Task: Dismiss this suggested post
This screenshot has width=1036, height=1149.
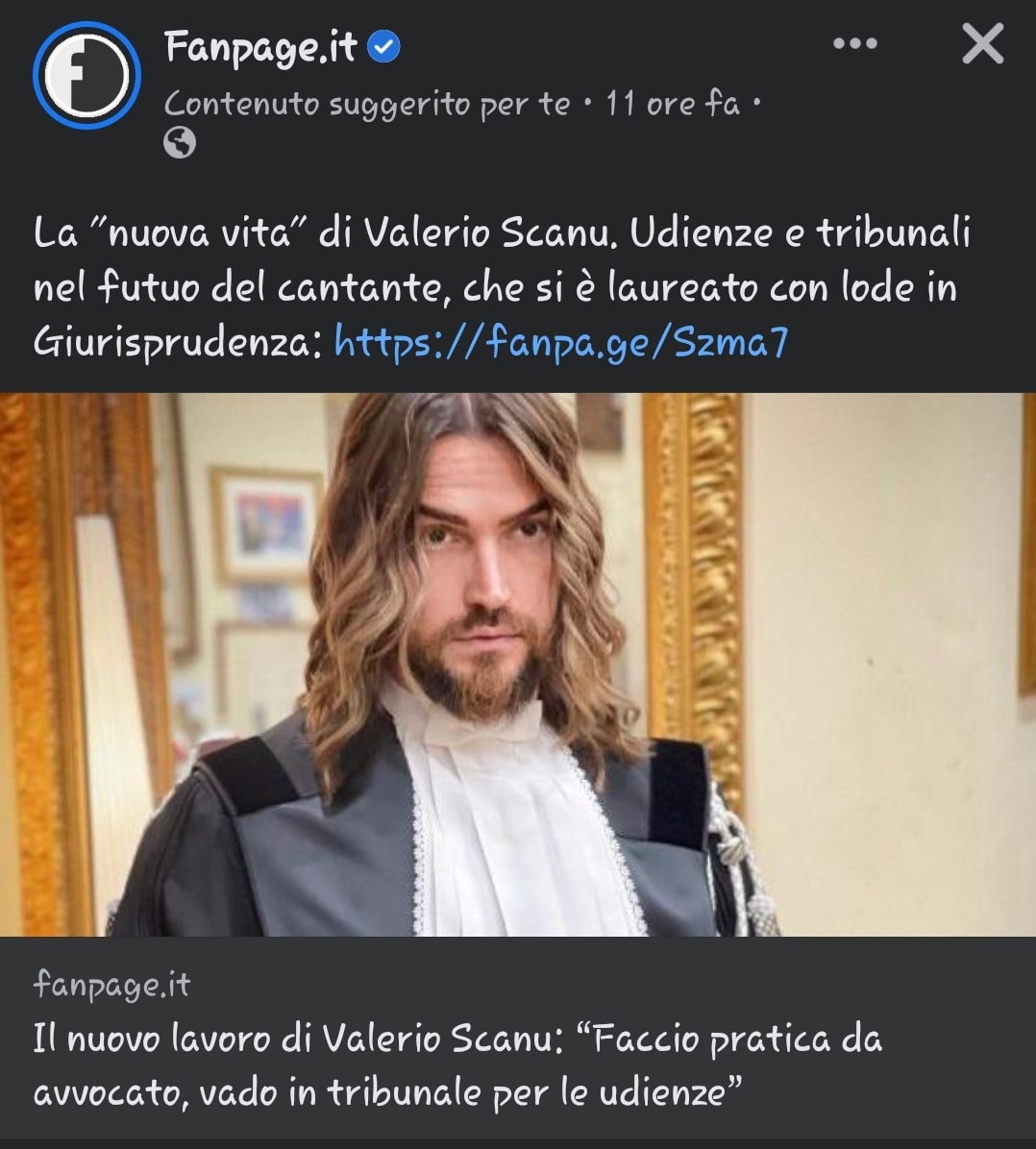Action: pos(982,44)
